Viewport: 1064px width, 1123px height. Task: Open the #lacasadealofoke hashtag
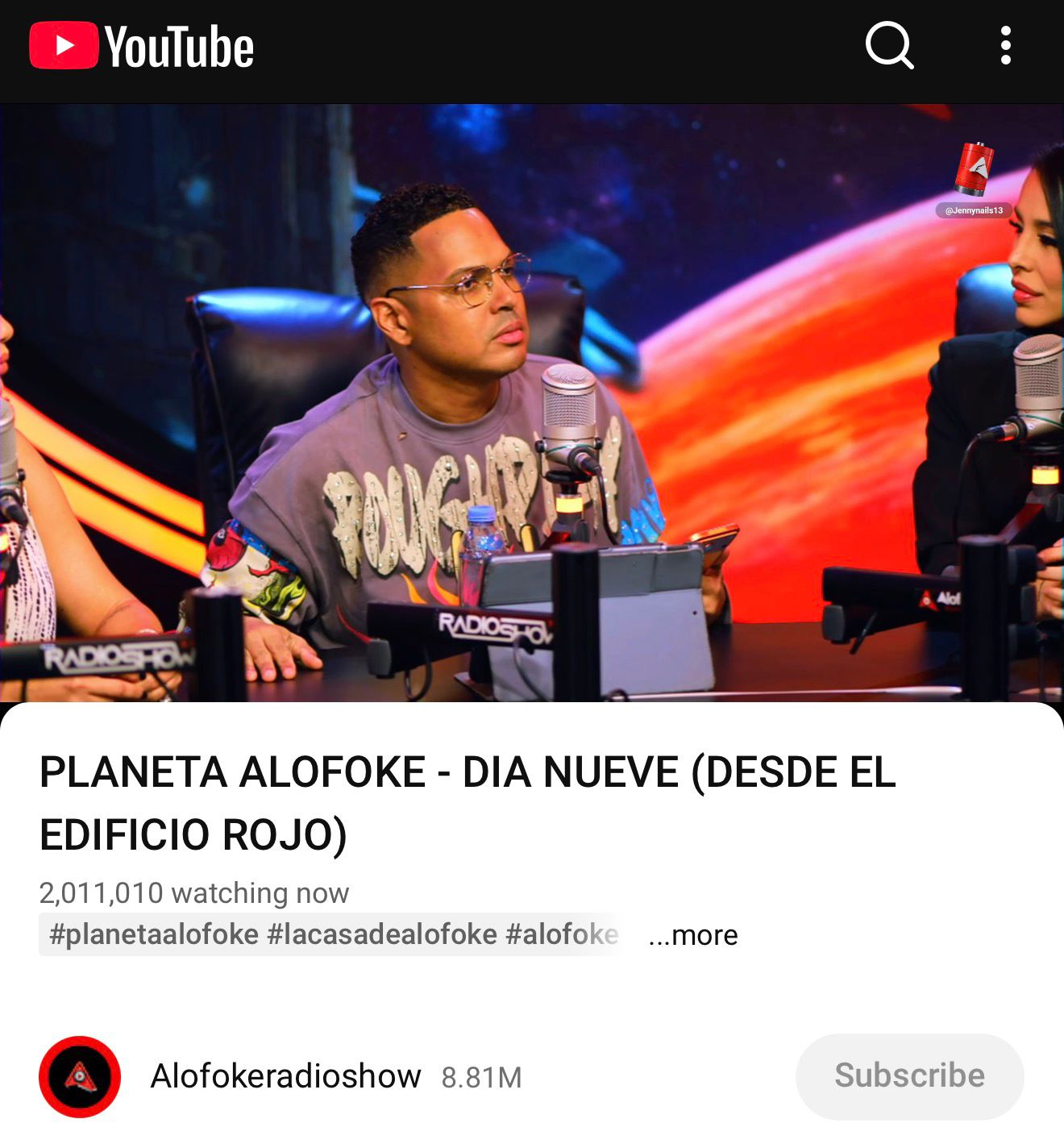(x=382, y=935)
